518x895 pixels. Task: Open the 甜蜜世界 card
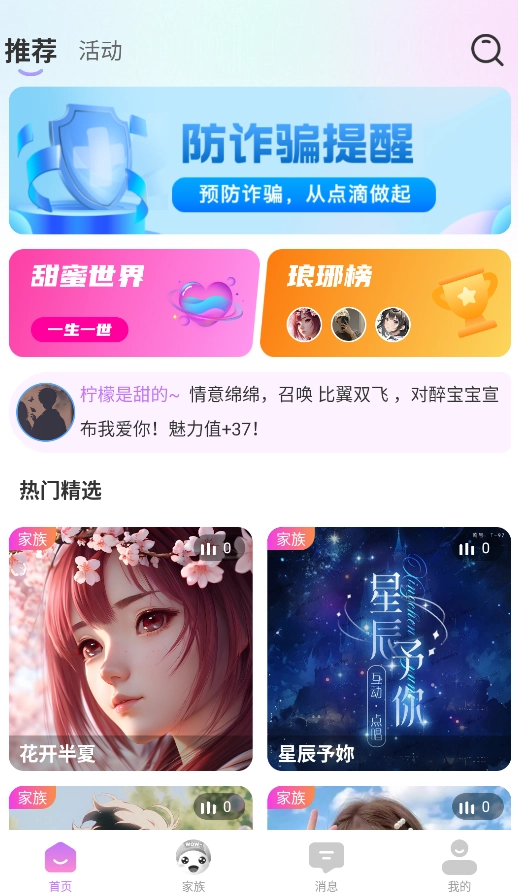click(x=134, y=303)
